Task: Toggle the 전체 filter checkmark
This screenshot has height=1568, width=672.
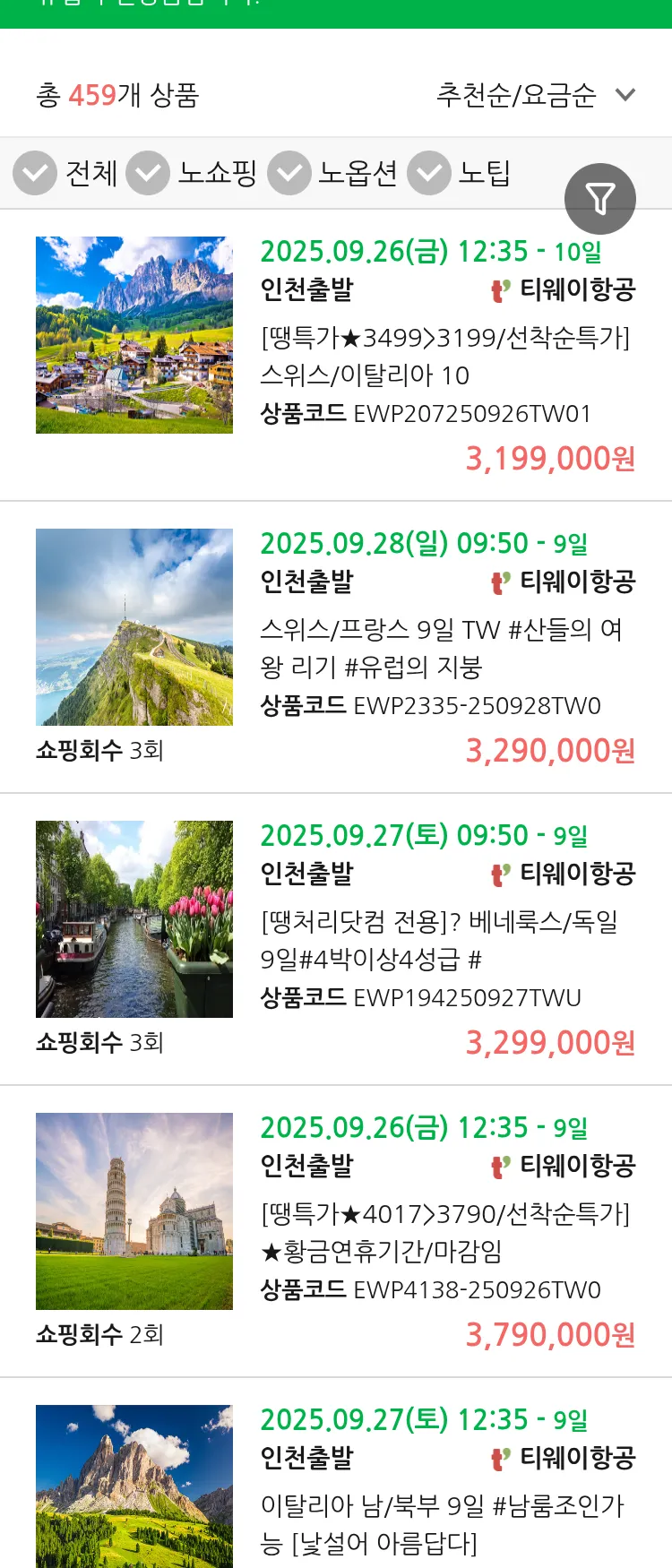Action: pyautogui.click(x=34, y=172)
